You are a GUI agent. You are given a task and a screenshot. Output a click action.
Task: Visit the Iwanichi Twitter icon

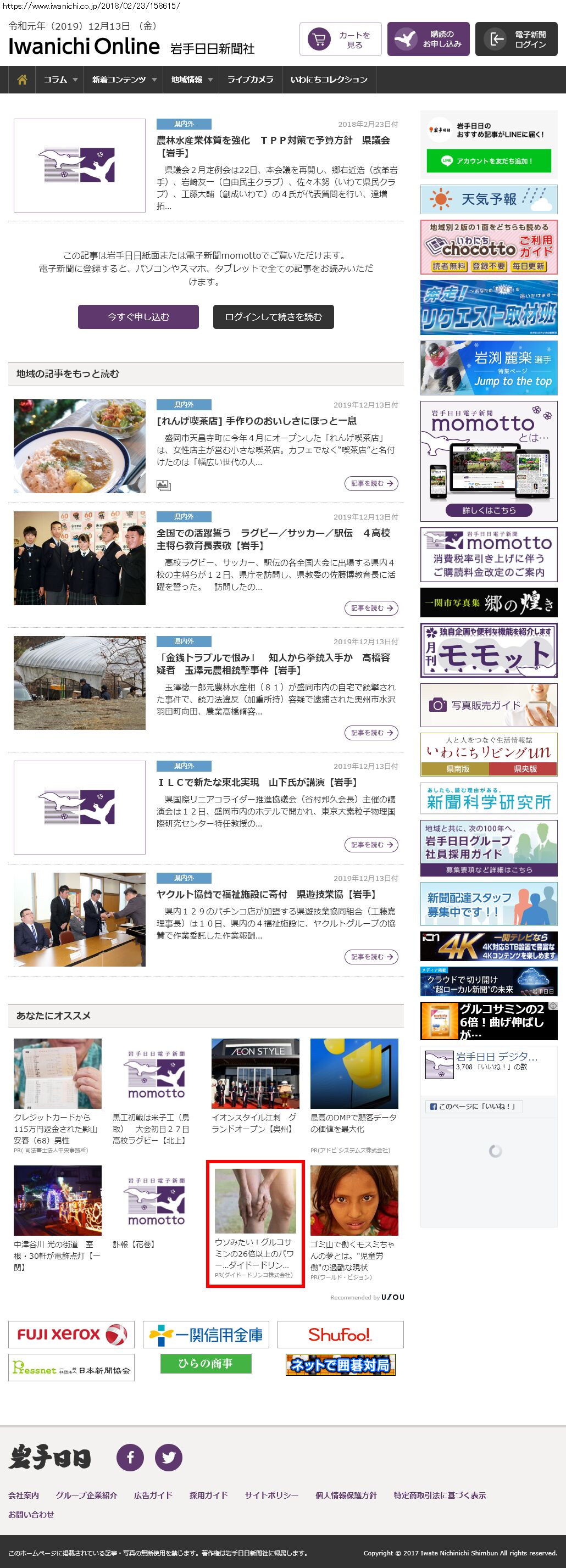click(x=169, y=1457)
